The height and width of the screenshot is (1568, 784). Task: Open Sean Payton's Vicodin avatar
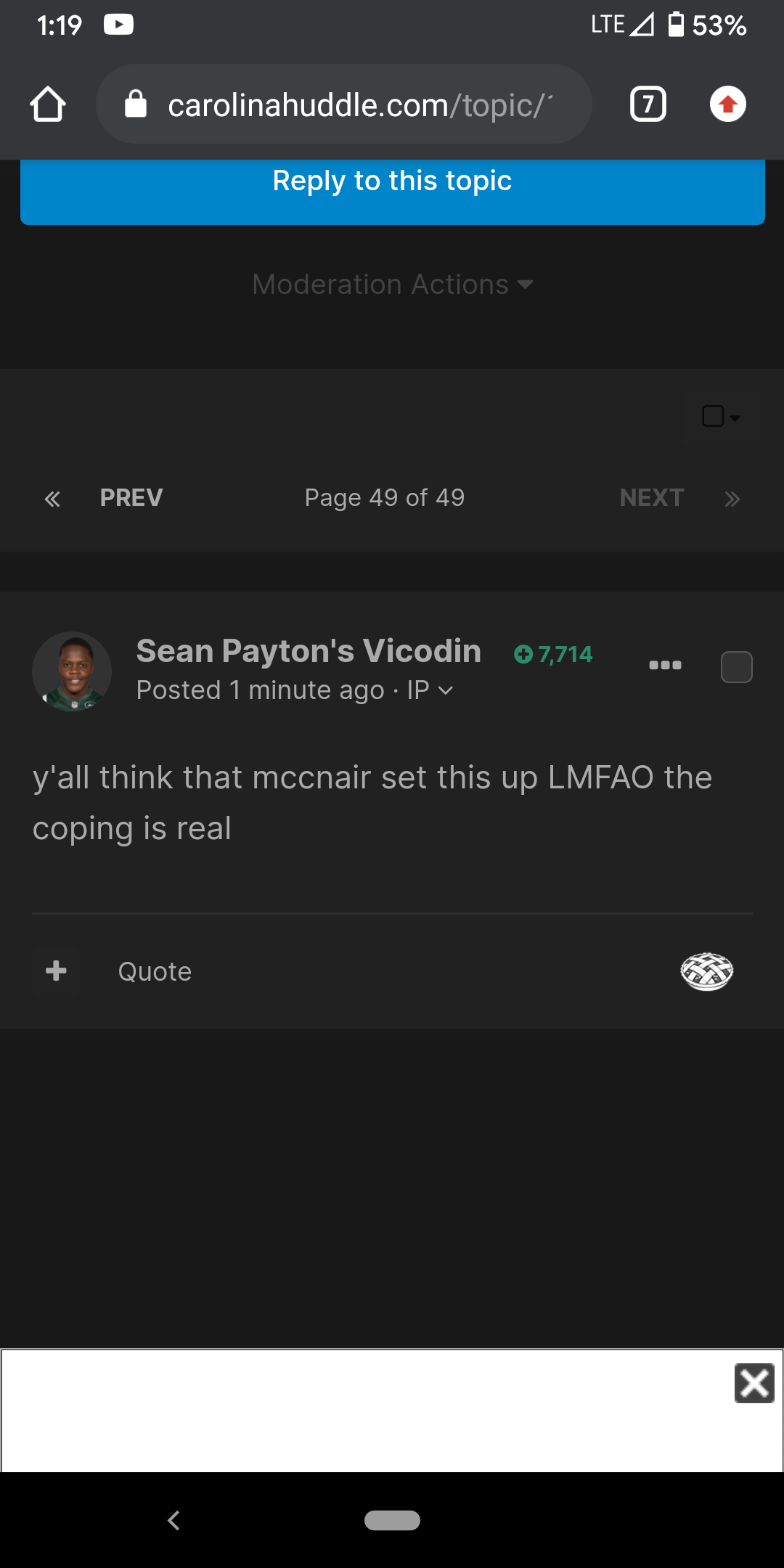point(72,671)
